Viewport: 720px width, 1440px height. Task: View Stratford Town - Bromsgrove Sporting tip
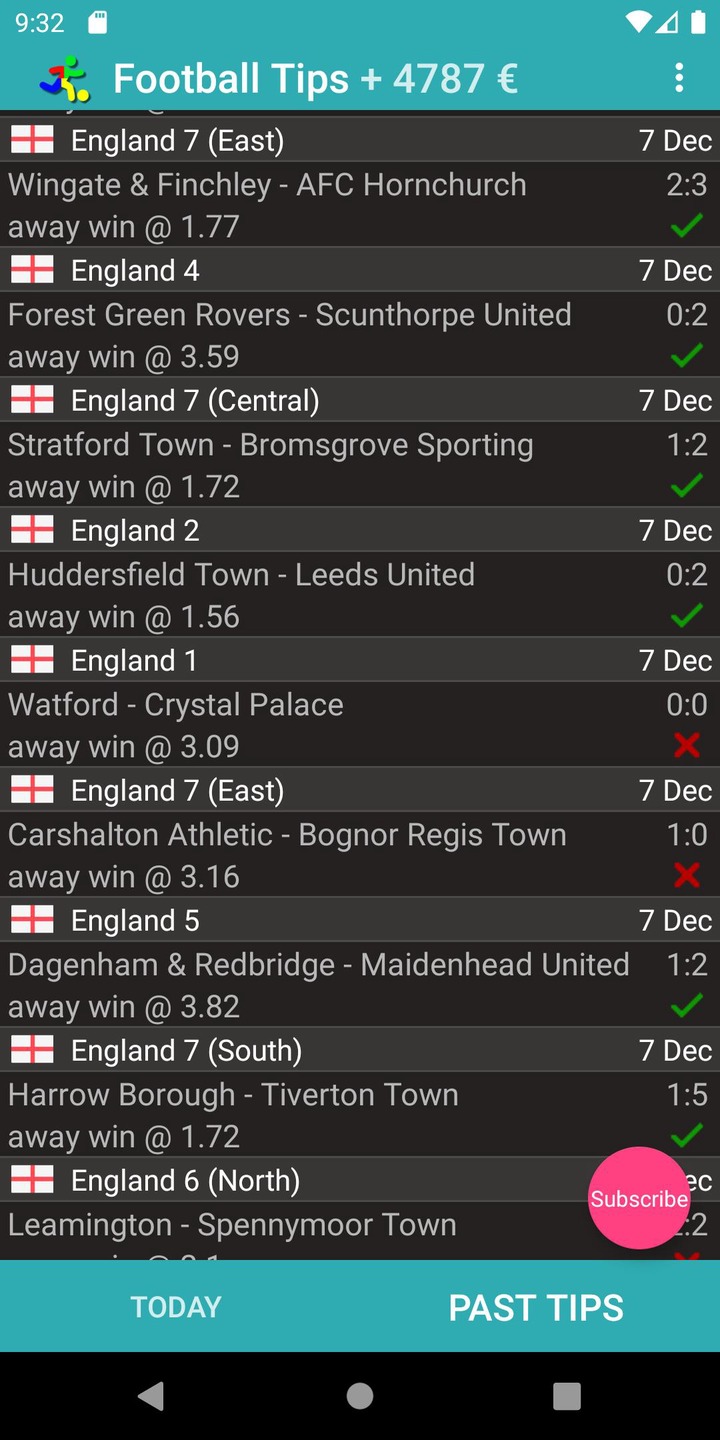[360, 465]
